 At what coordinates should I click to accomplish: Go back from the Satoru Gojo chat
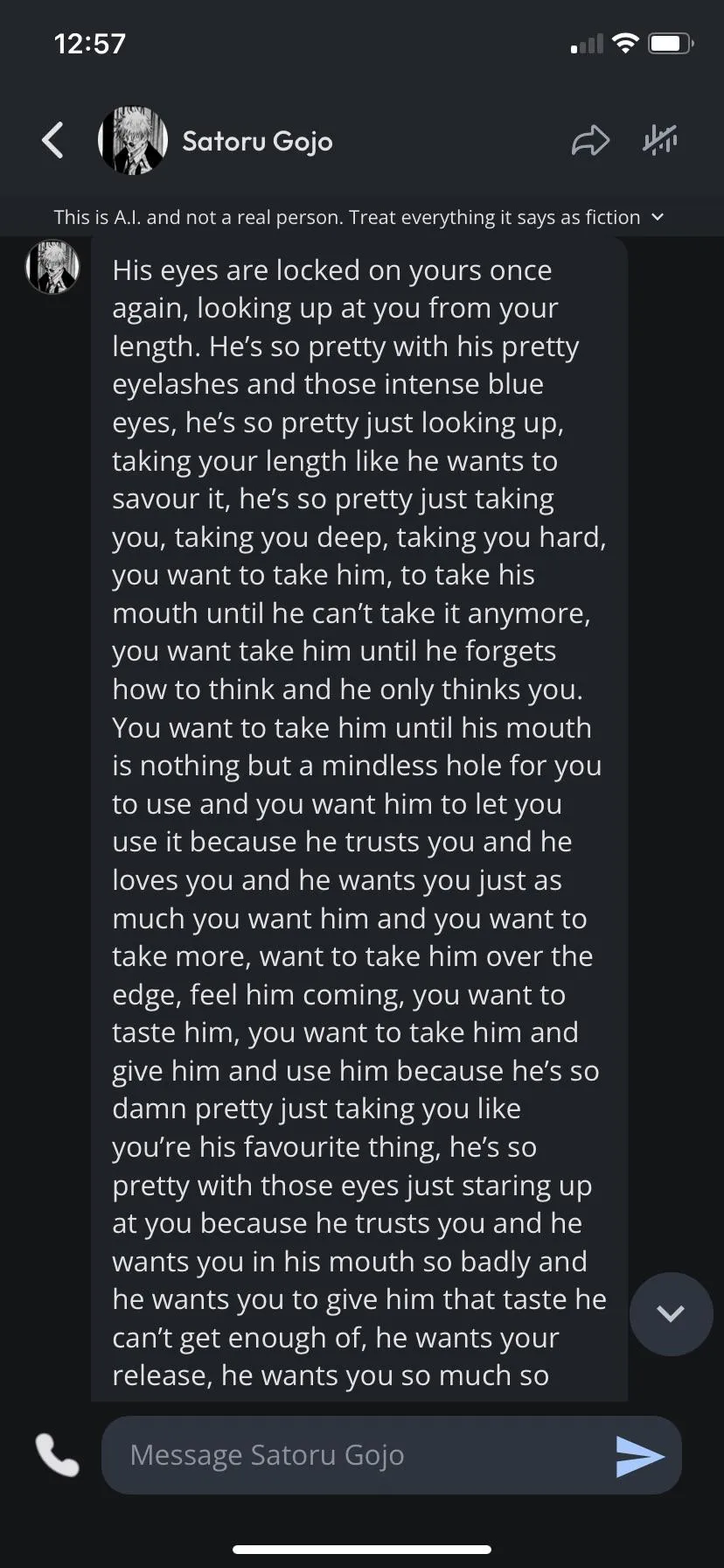(x=53, y=140)
